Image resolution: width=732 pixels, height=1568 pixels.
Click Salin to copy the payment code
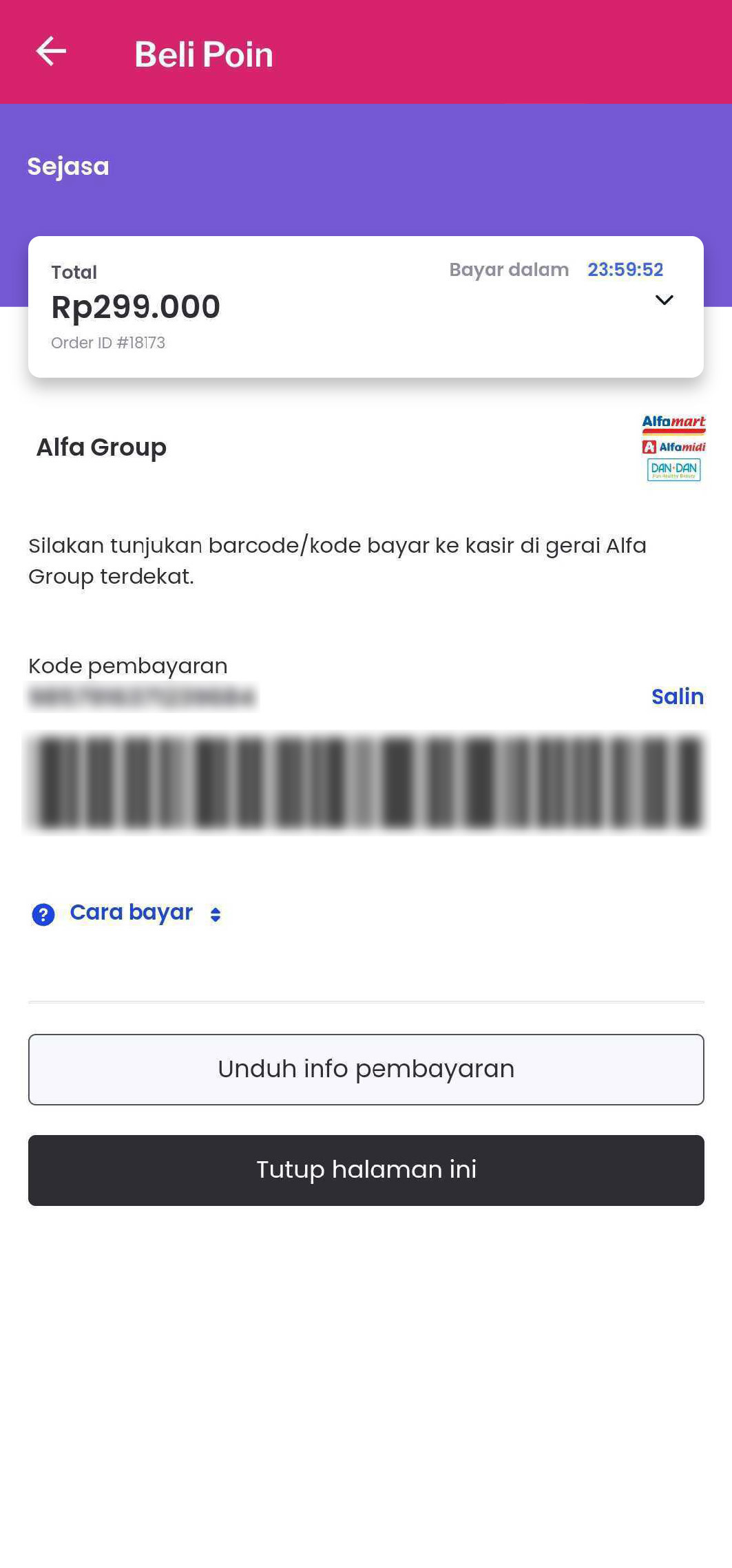tap(677, 697)
